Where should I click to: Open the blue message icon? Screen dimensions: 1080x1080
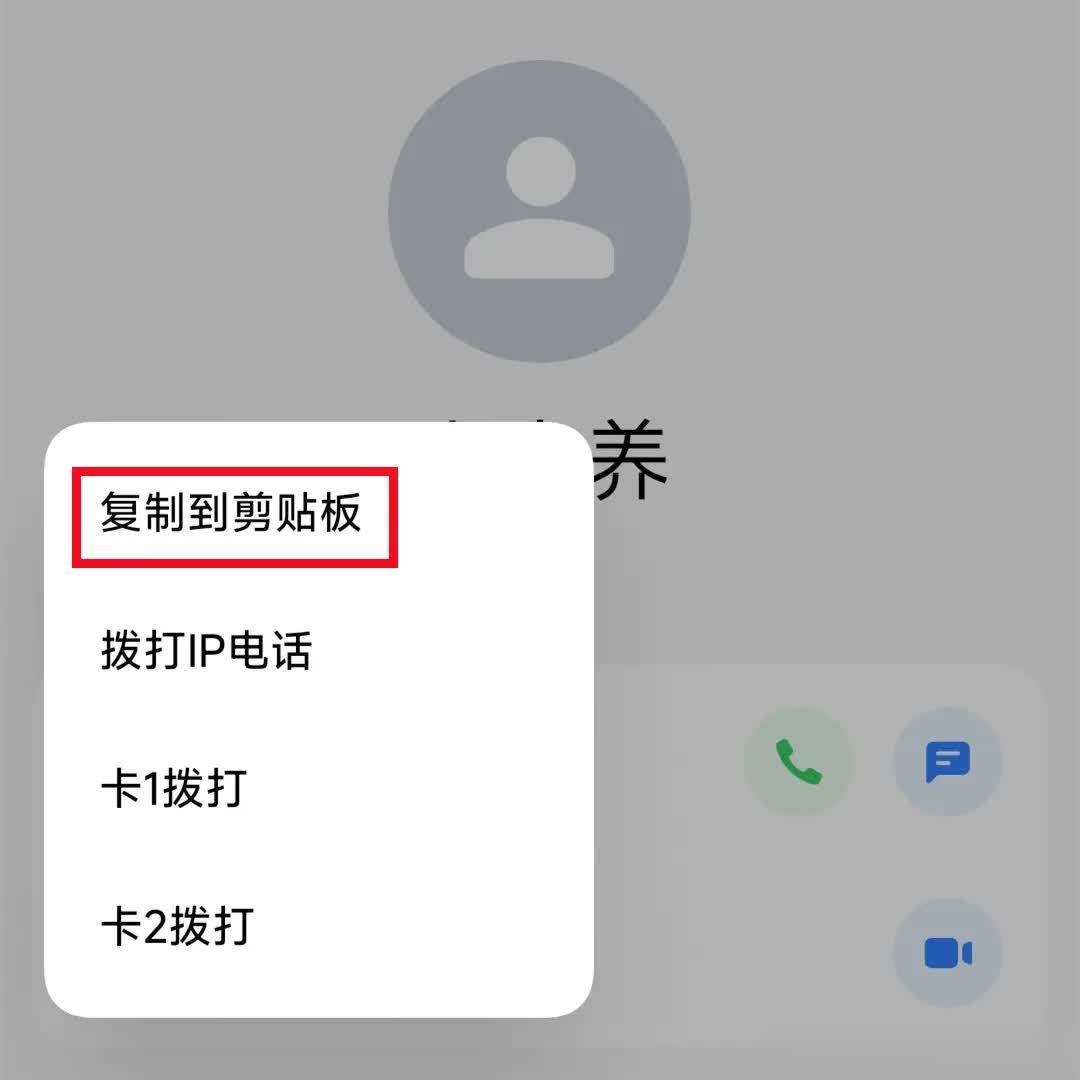point(947,762)
